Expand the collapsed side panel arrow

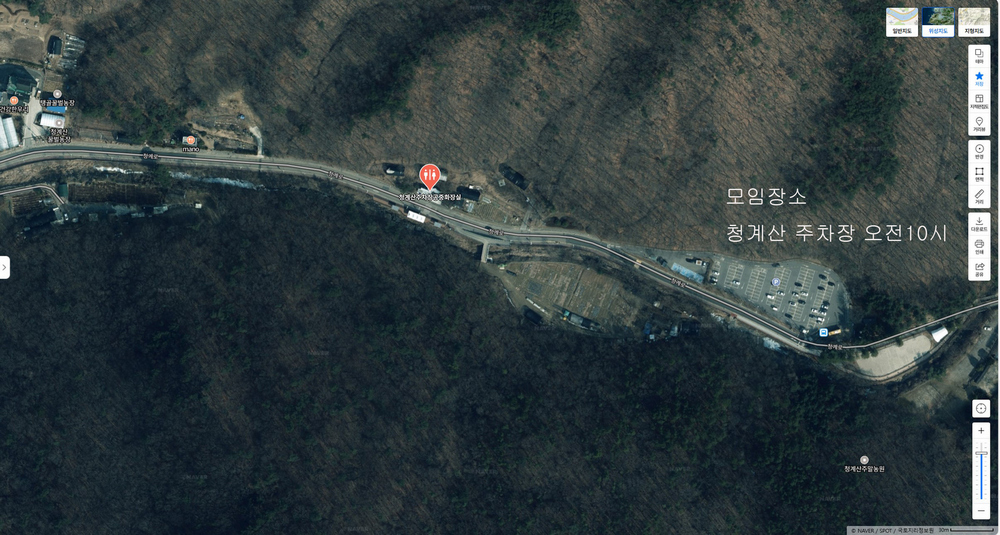coord(4,267)
